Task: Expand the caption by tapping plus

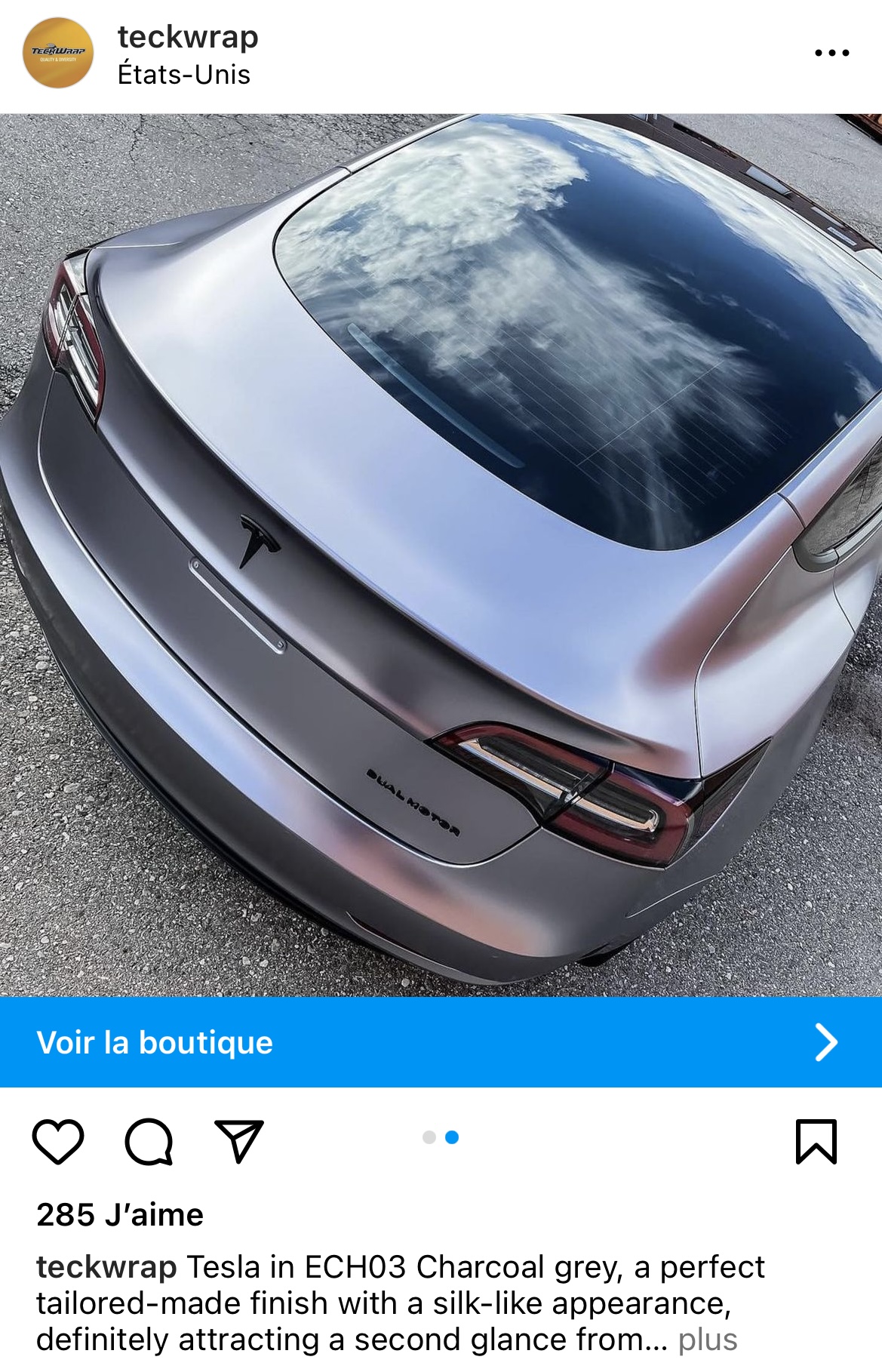Action: pos(708,1340)
